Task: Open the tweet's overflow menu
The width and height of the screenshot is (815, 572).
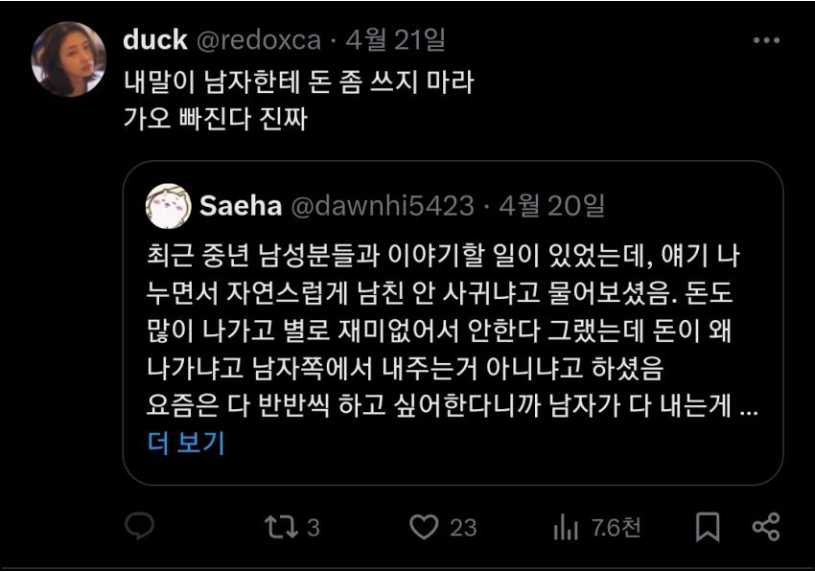Action: pyautogui.click(x=765, y=41)
